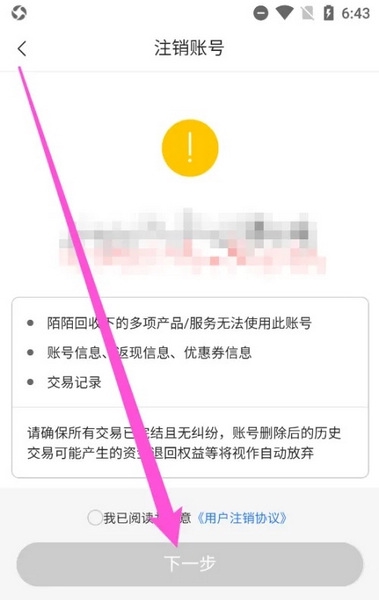Go back from the 注销账号 page
The image size is (379, 600).
point(22,49)
